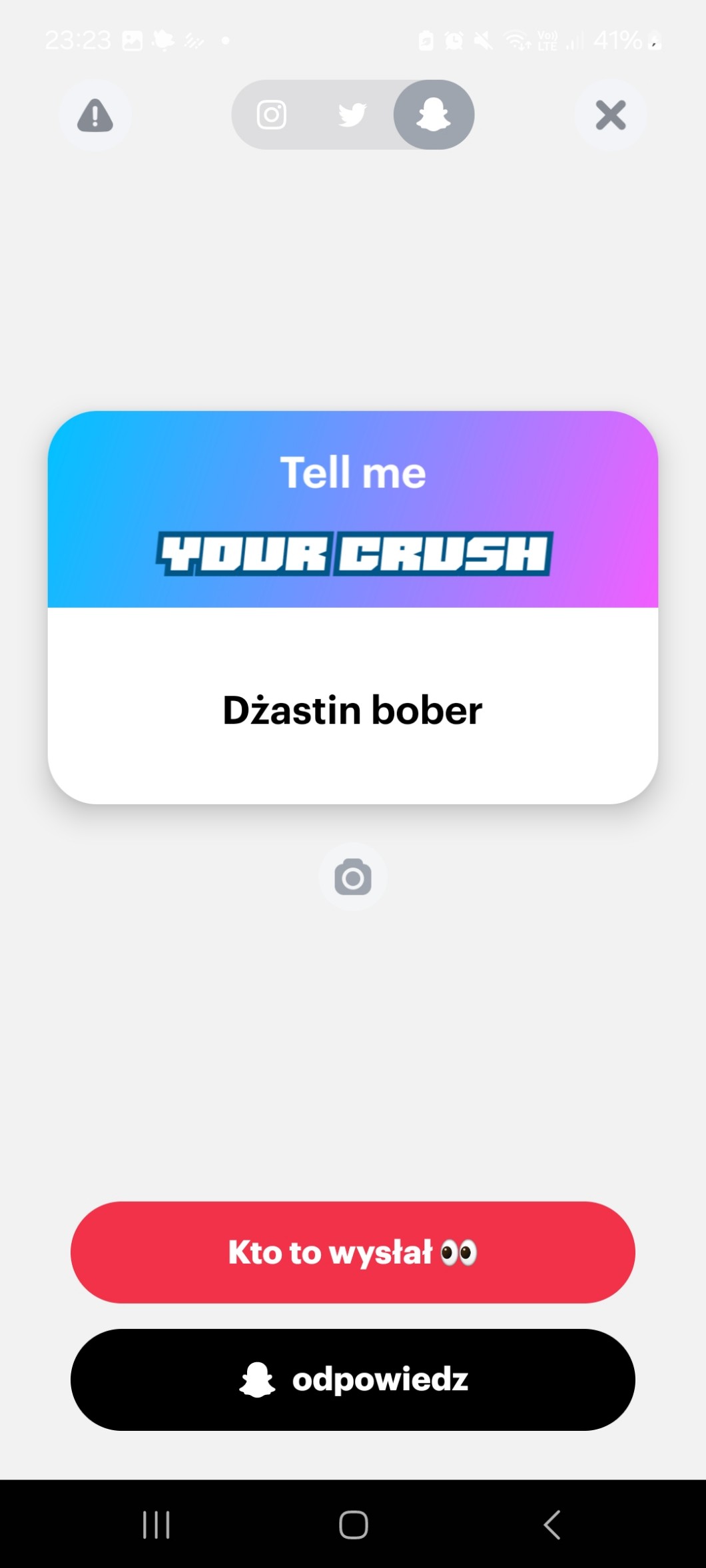Select the Twitter share option
Image resolution: width=706 pixels, height=1568 pixels.
point(352,115)
